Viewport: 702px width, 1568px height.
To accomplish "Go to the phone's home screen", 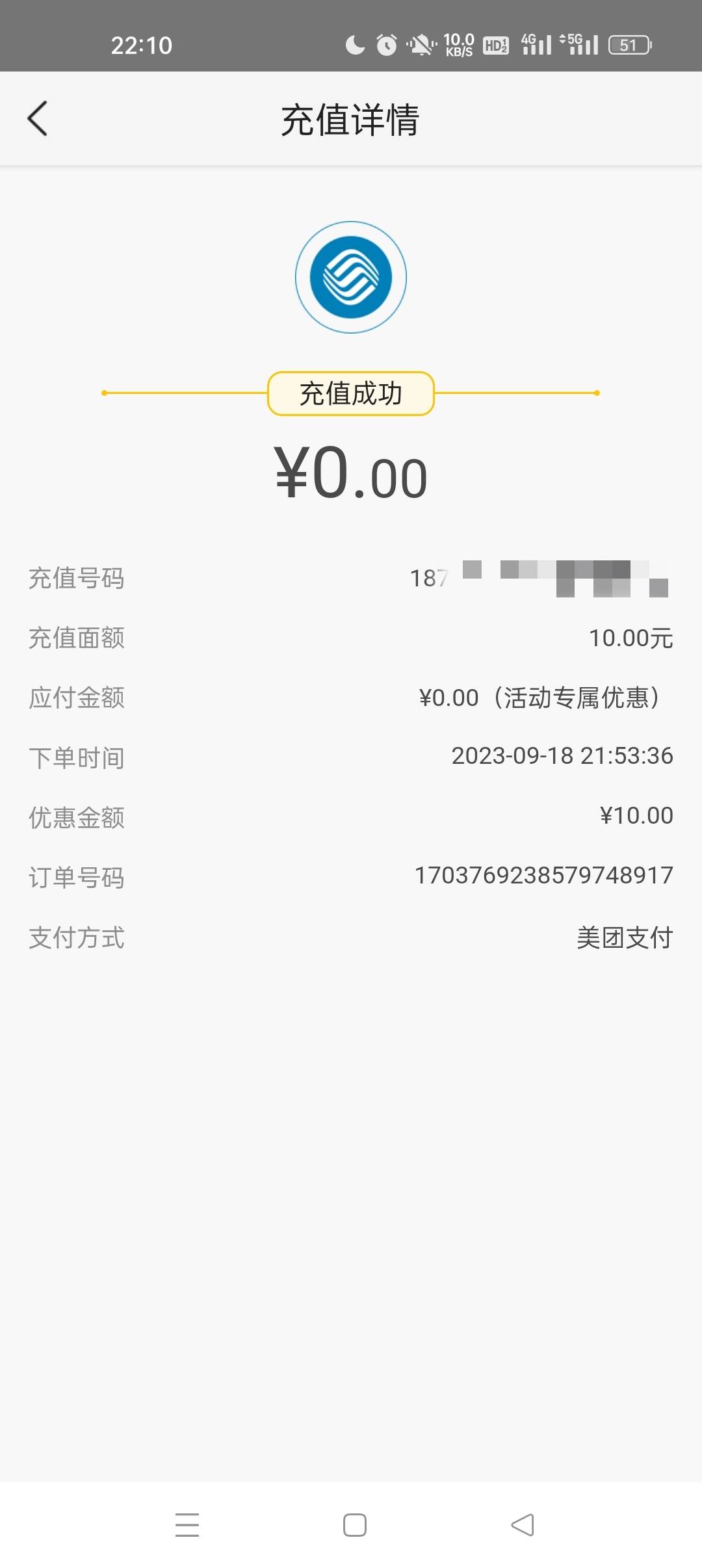I will click(354, 1524).
